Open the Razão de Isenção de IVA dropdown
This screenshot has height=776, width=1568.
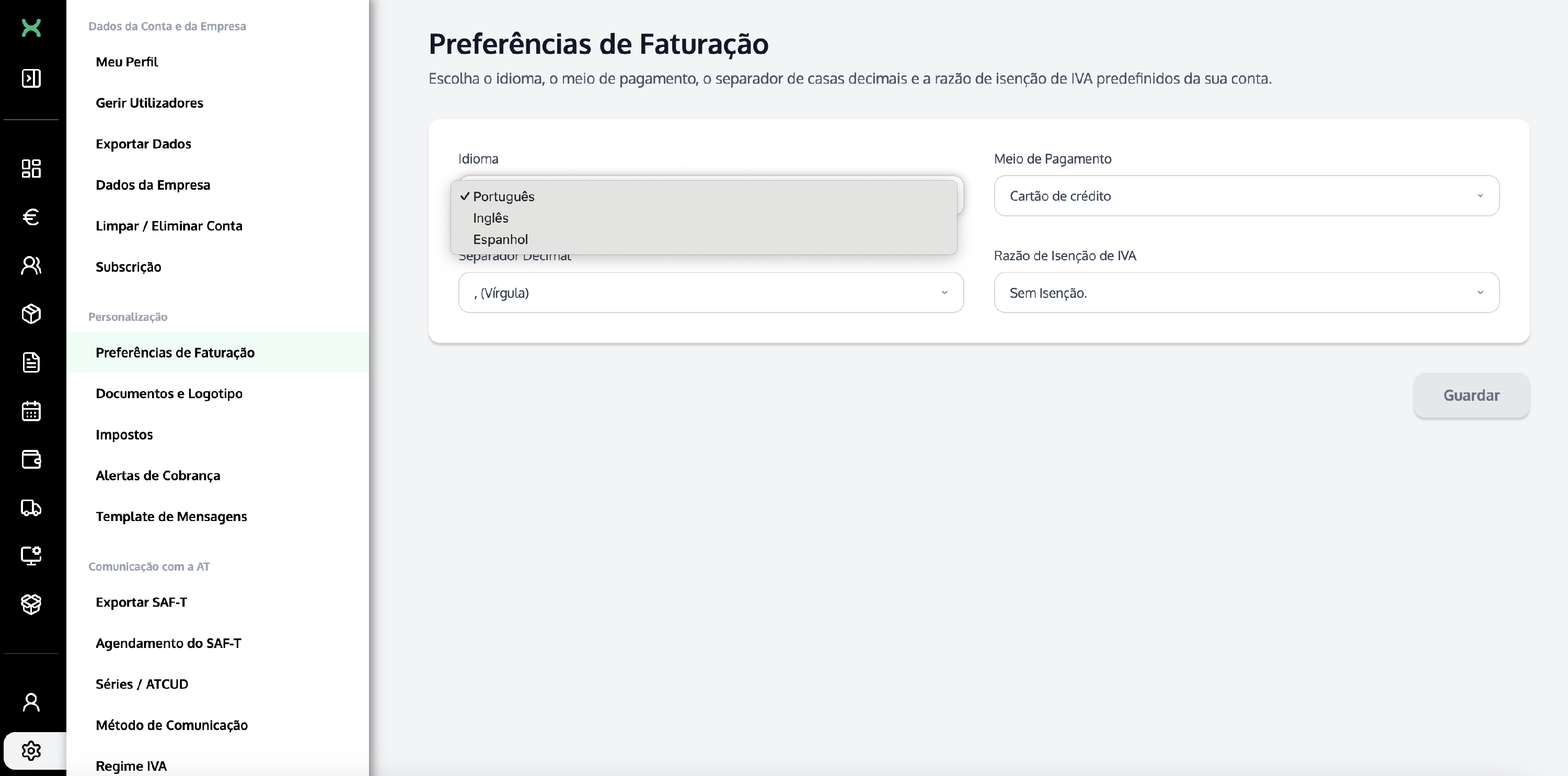click(x=1246, y=293)
